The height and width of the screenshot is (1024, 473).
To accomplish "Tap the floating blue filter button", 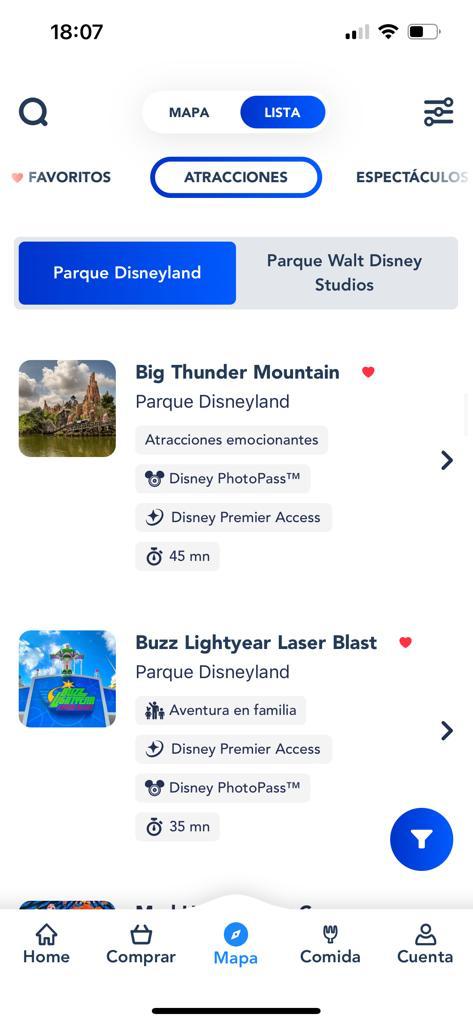I will click(421, 839).
